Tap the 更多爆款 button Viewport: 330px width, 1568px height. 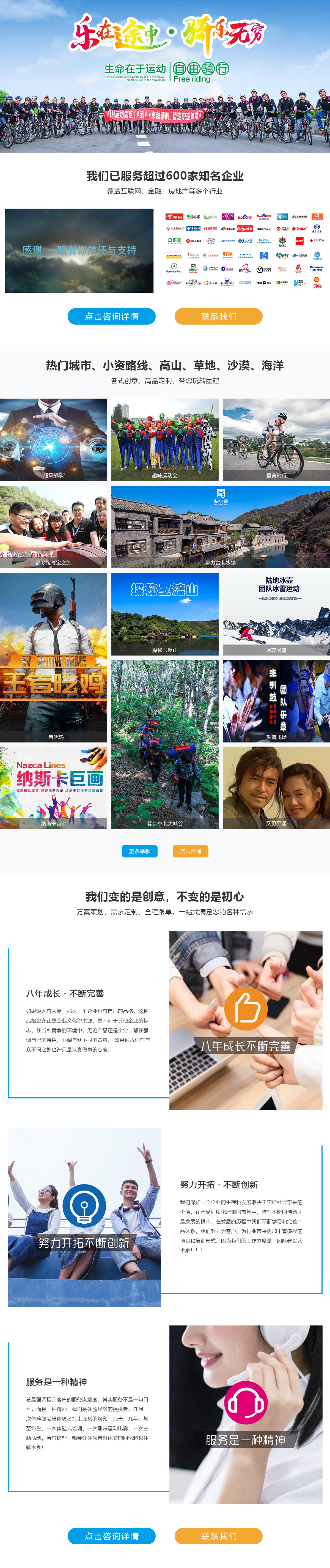(139, 851)
